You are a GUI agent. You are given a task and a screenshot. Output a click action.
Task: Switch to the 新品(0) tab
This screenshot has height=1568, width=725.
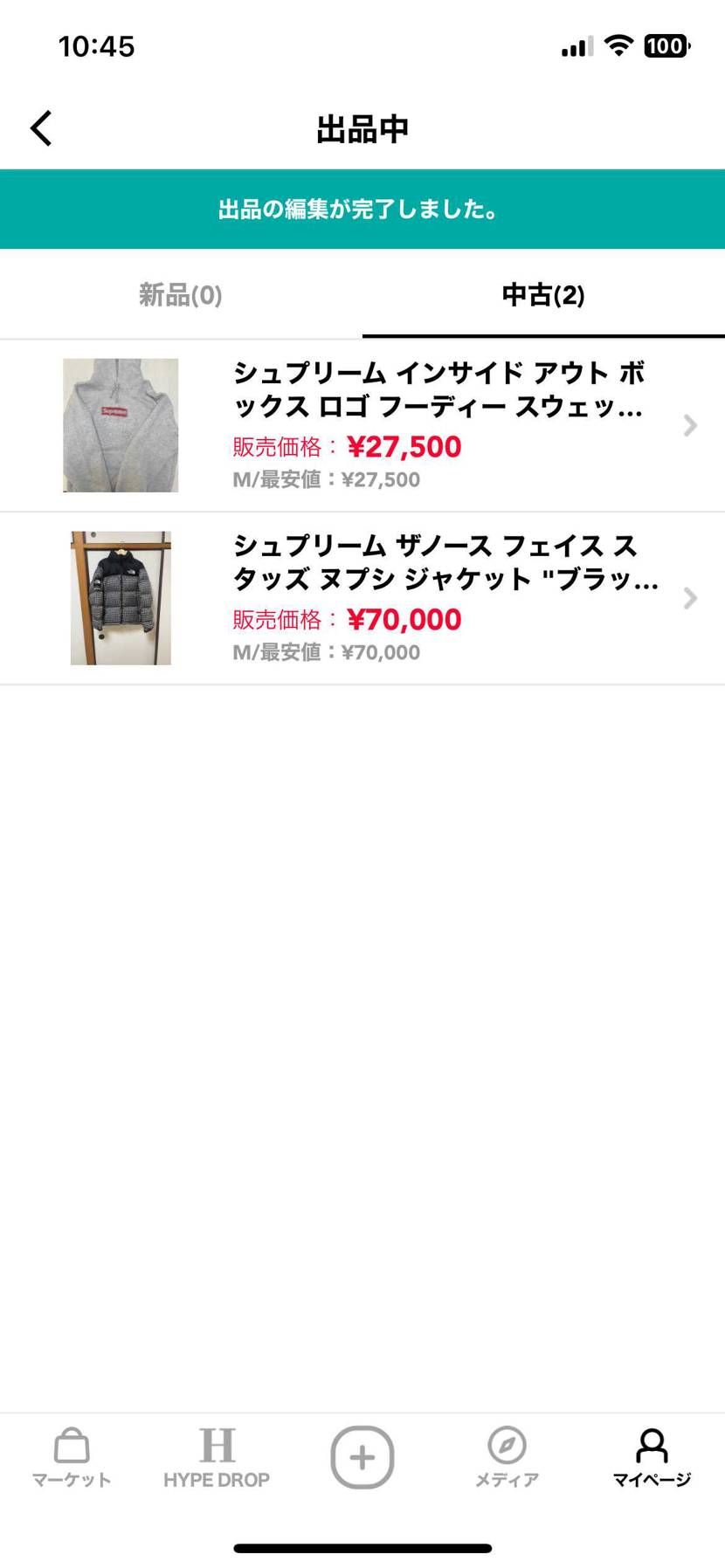179,295
